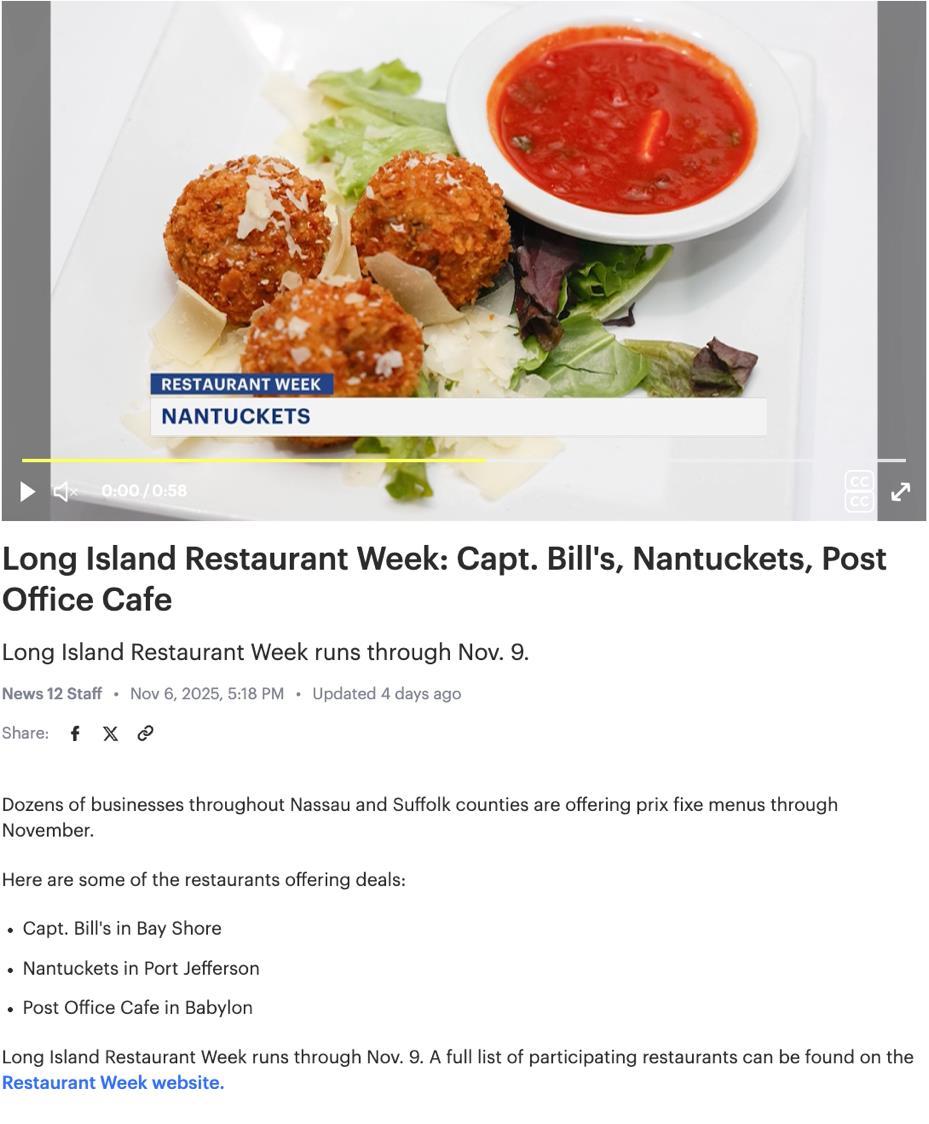The width and height of the screenshot is (929, 1124).
Task: Copy the article link
Action: pyautogui.click(x=146, y=734)
